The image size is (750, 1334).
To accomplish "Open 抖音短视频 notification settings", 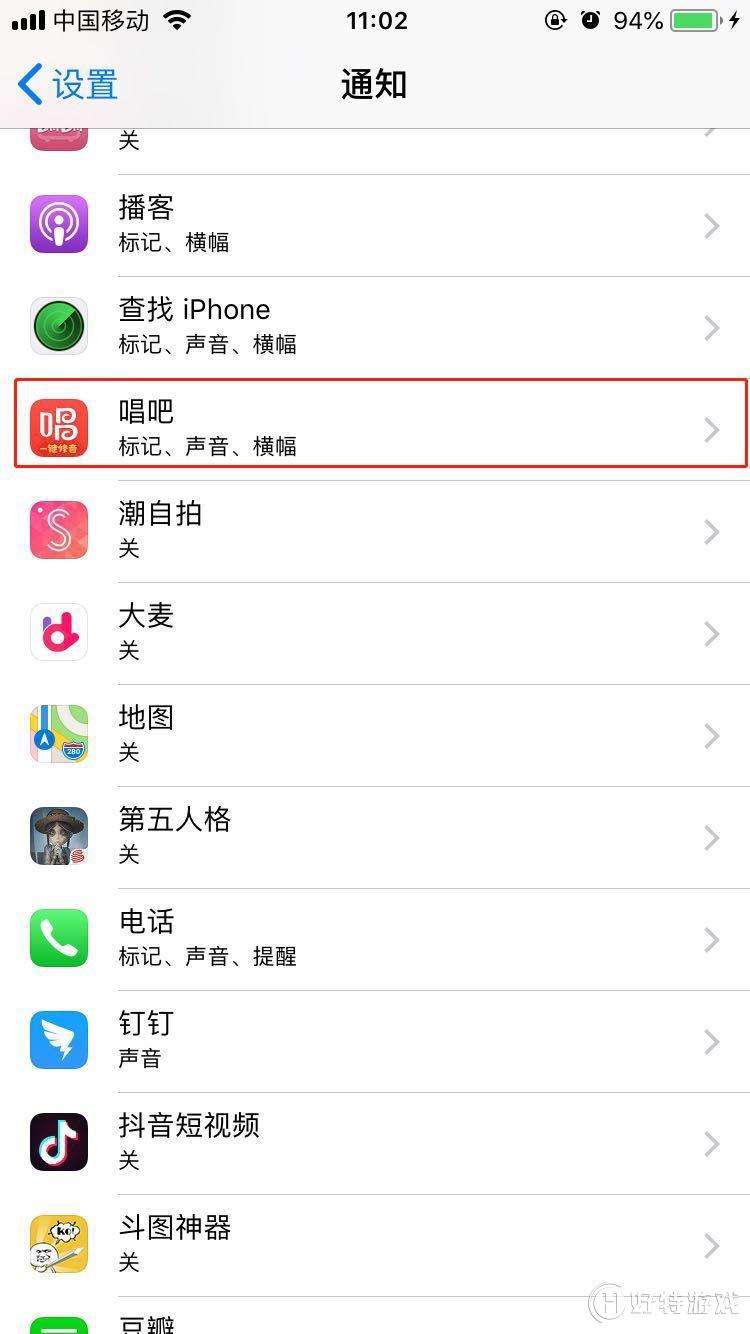I will tap(375, 1144).
